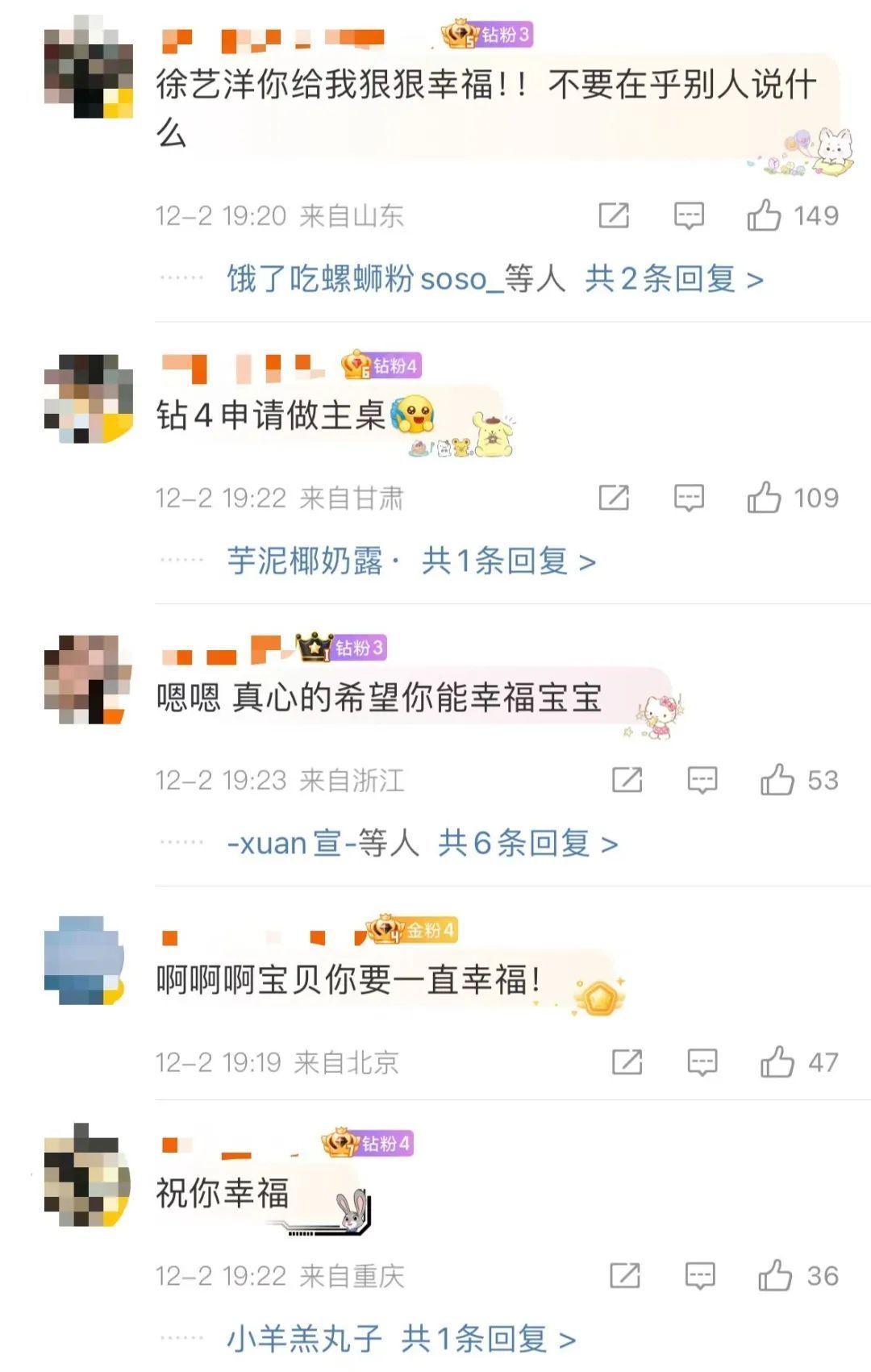Share the comment from 浙江
Screen dimensions: 871x1372
tap(627, 780)
